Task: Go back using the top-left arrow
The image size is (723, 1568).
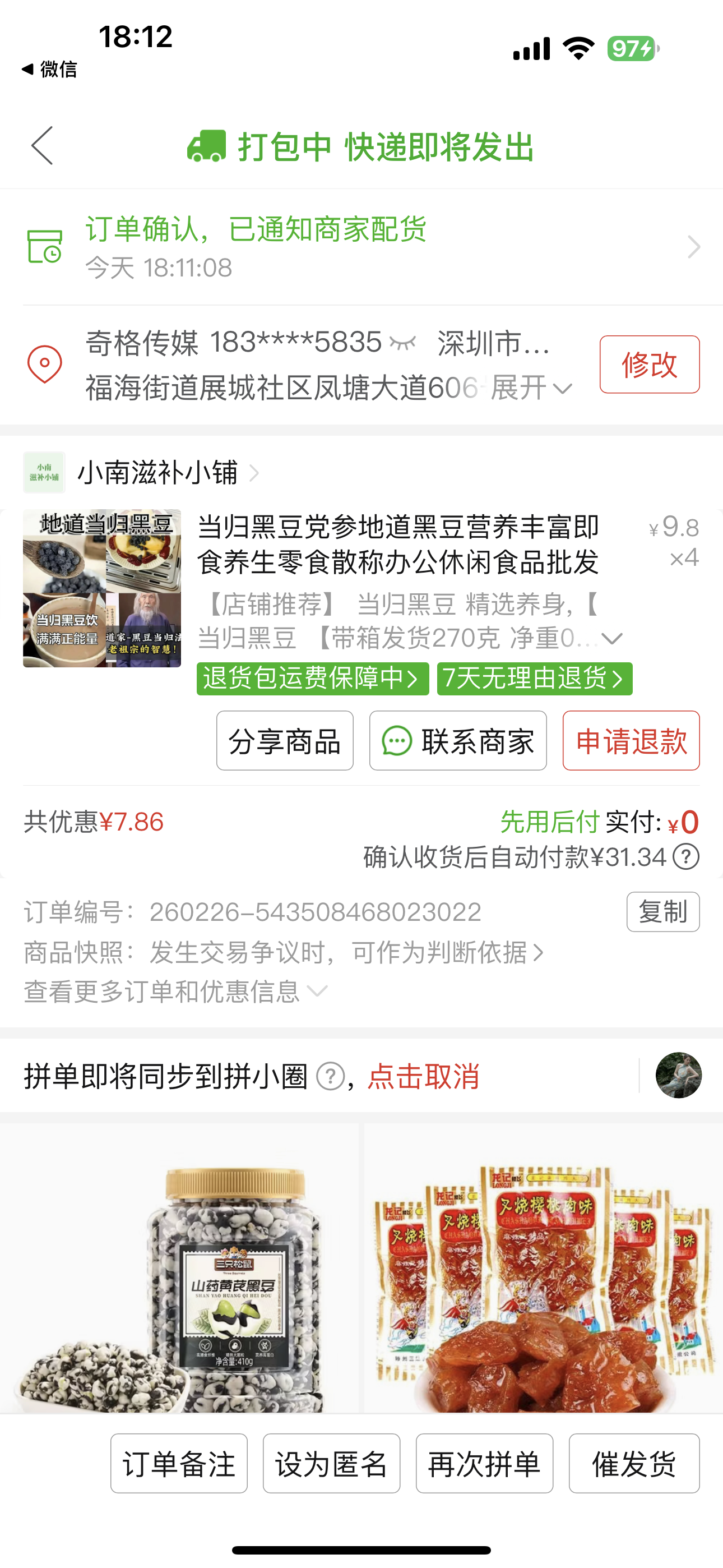Action: click(43, 146)
